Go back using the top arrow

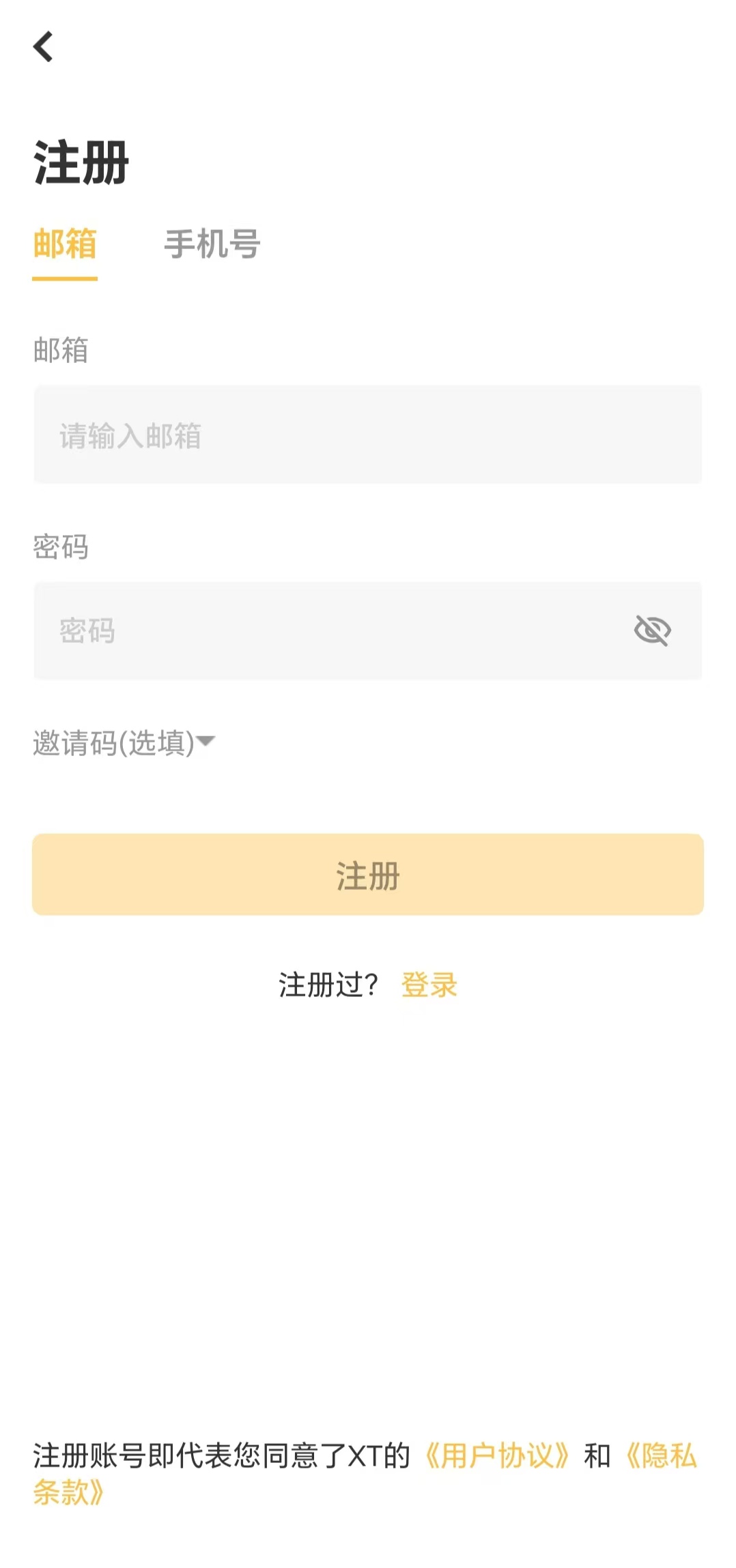click(x=43, y=46)
